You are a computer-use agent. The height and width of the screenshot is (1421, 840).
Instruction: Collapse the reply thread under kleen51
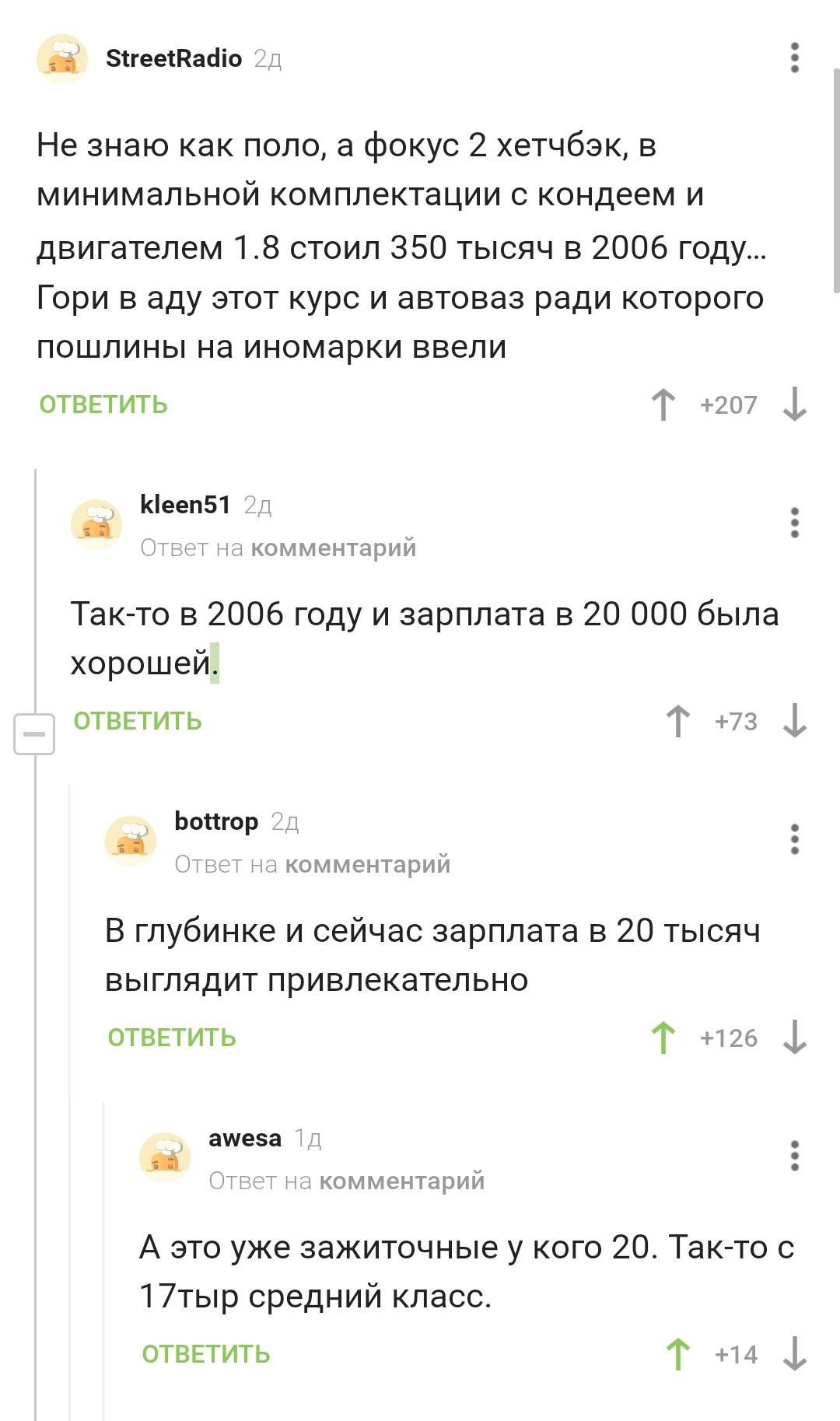[x=34, y=733]
